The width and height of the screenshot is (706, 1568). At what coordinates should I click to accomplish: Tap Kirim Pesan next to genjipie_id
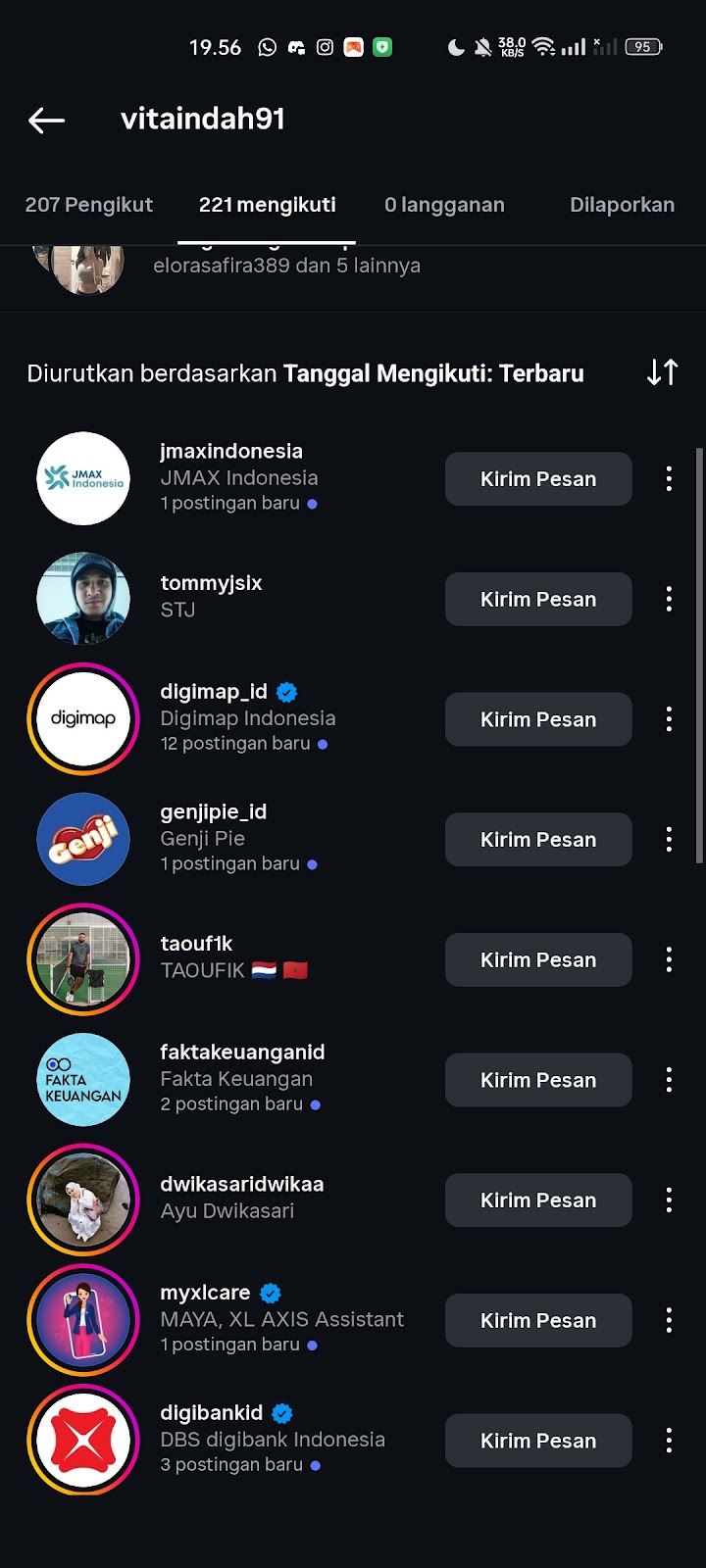tap(538, 840)
